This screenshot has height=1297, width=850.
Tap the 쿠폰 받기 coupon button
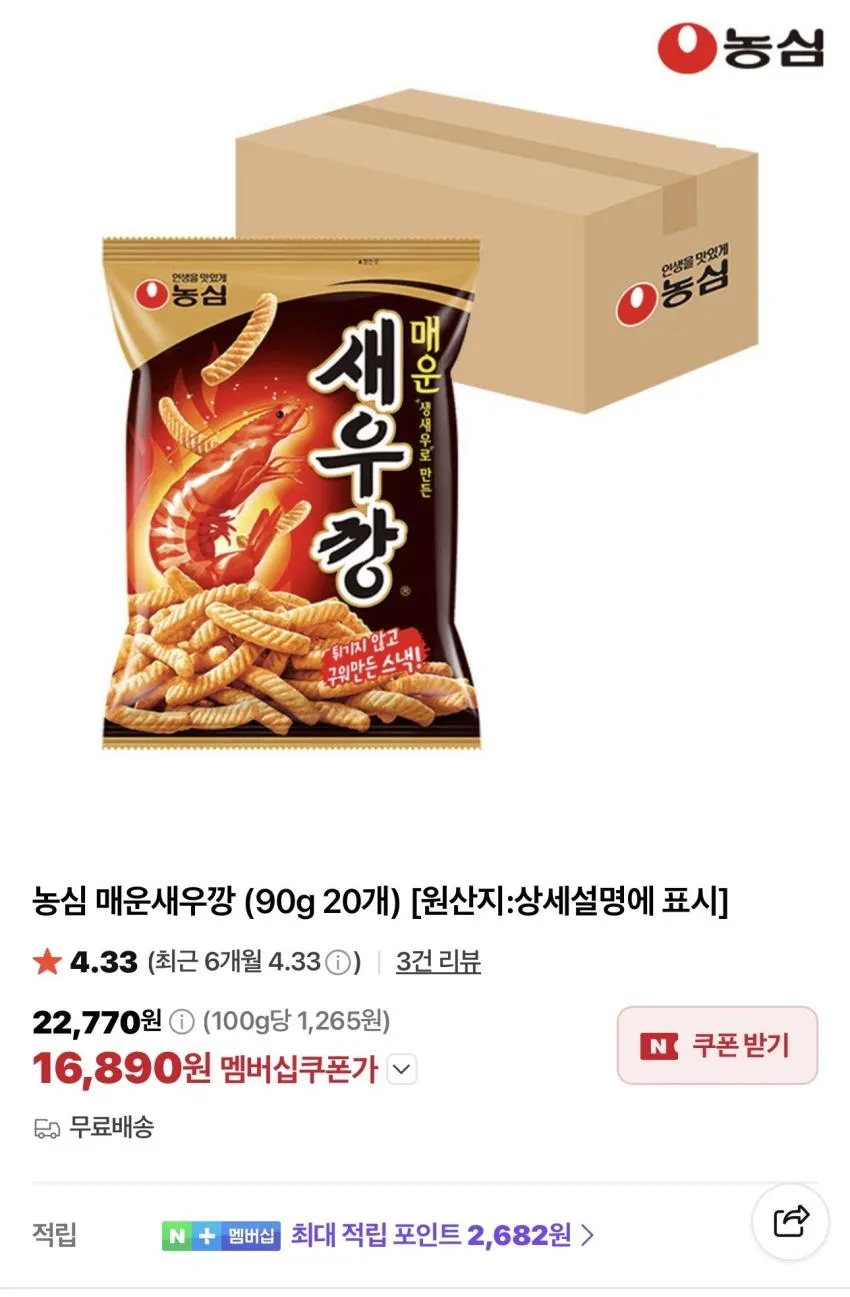[717, 1045]
